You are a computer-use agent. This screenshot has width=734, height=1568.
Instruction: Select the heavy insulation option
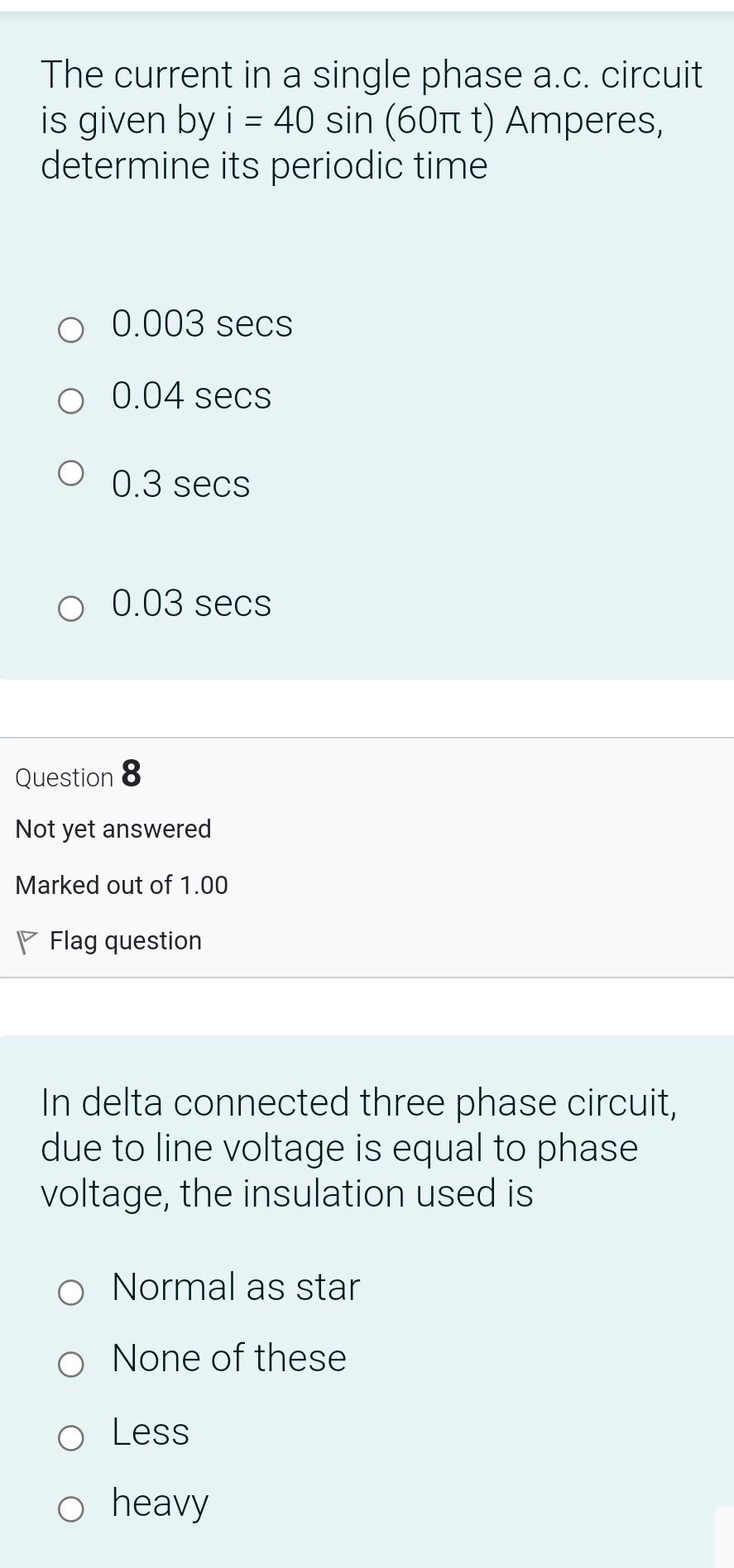[x=71, y=1510]
